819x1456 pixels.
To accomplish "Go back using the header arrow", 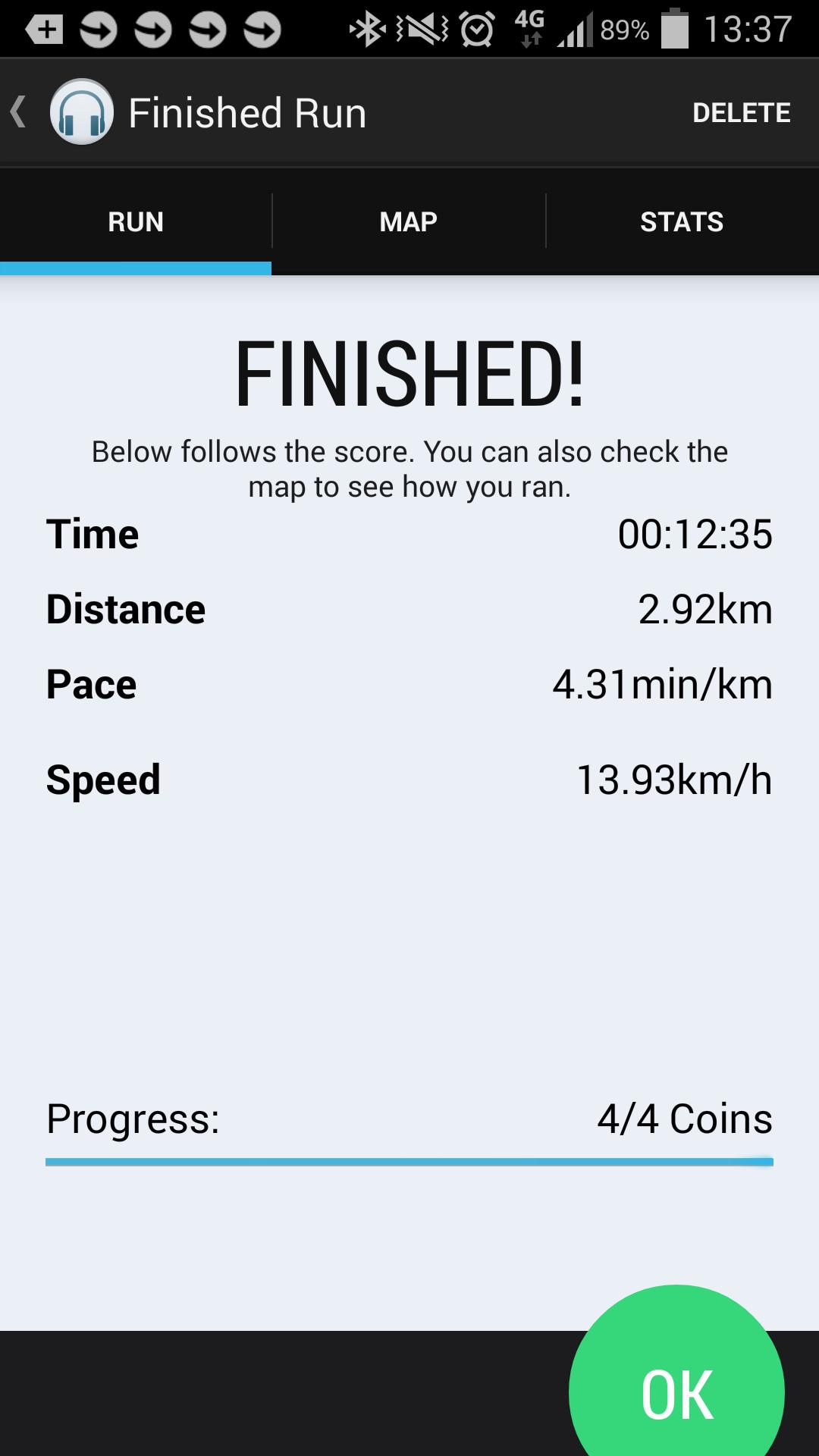I will (x=20, y=112).
